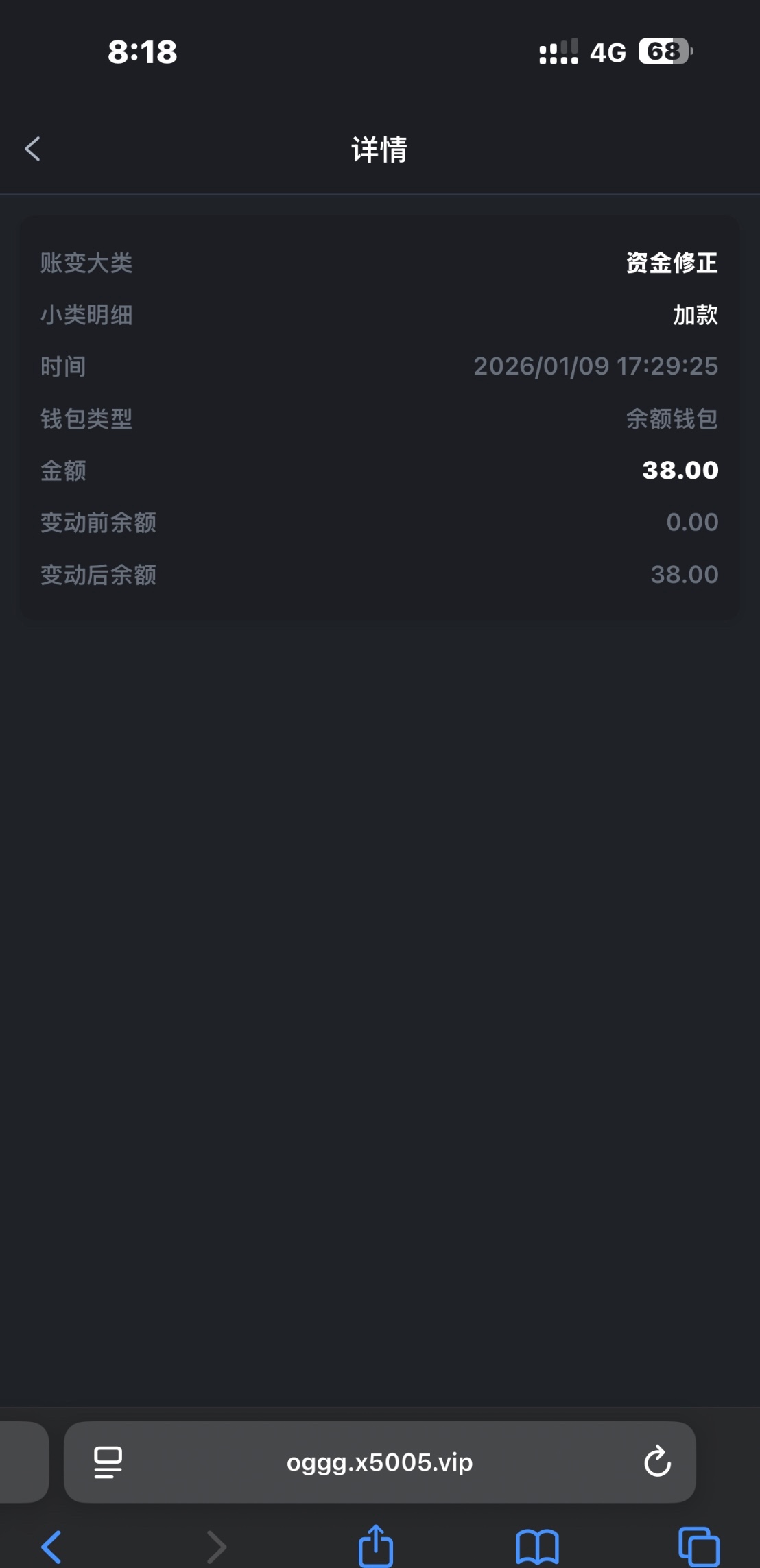Show all open Safari tabs
The width and height of the screenshot is (760, 1568).
point(698,1547)
